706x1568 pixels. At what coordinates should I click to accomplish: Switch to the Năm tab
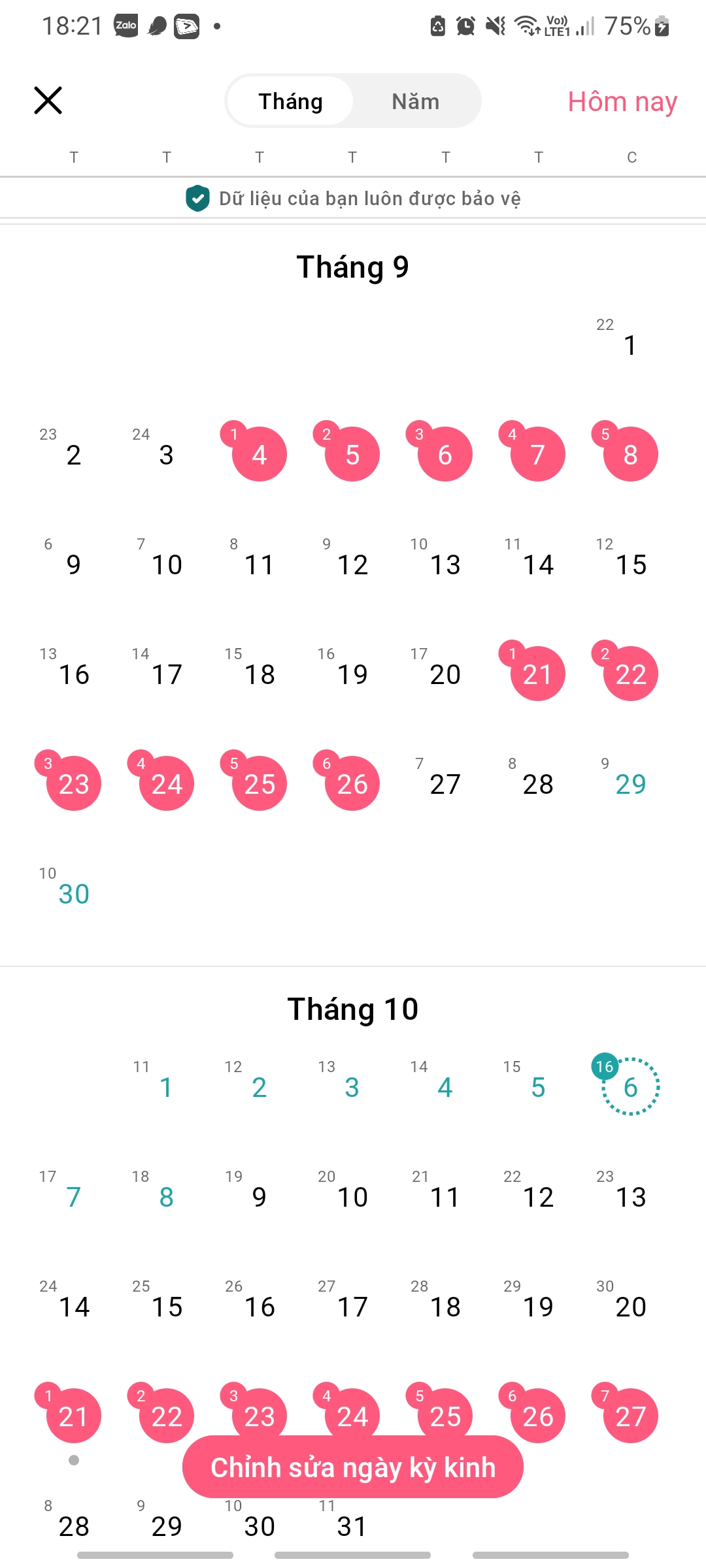point(415,101)
